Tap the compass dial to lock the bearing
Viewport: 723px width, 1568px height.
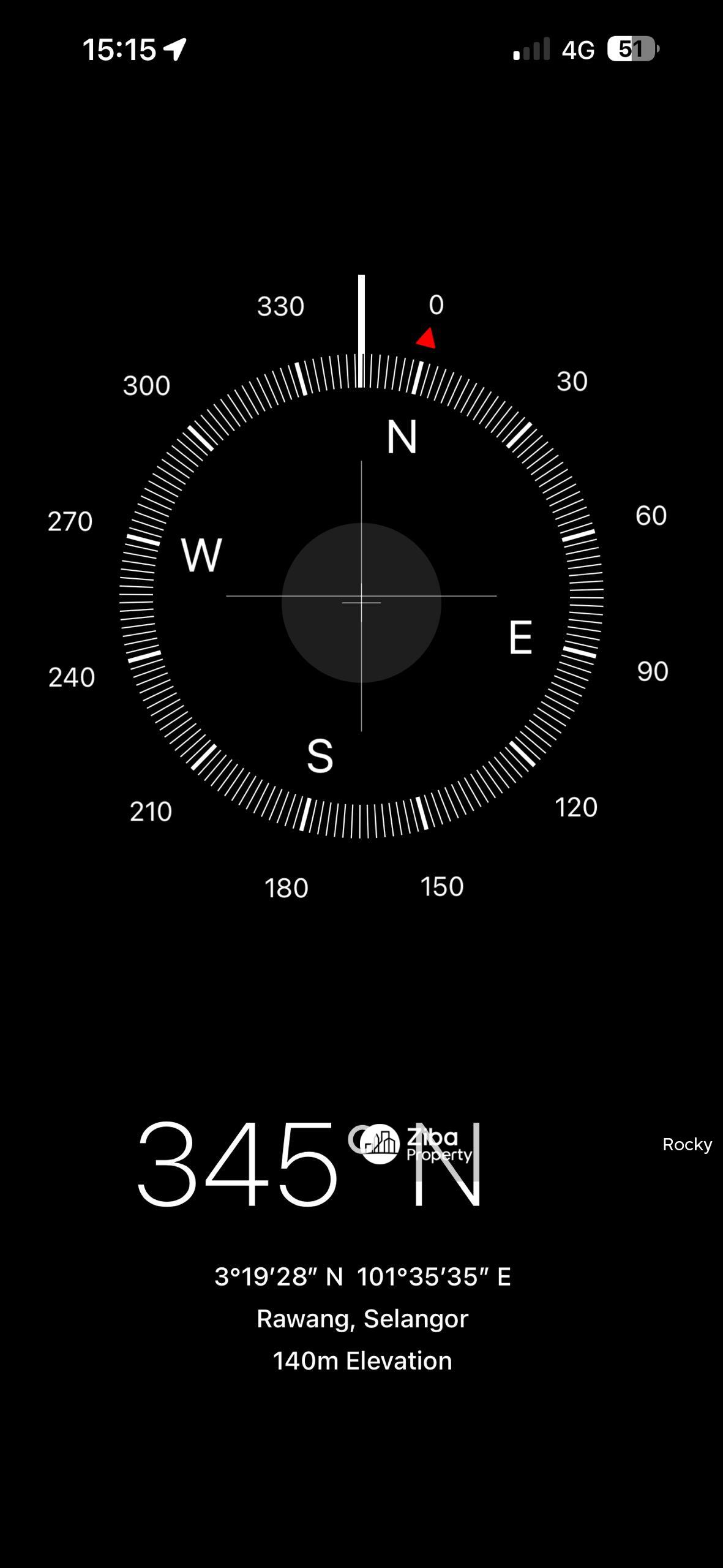(361, 597)
